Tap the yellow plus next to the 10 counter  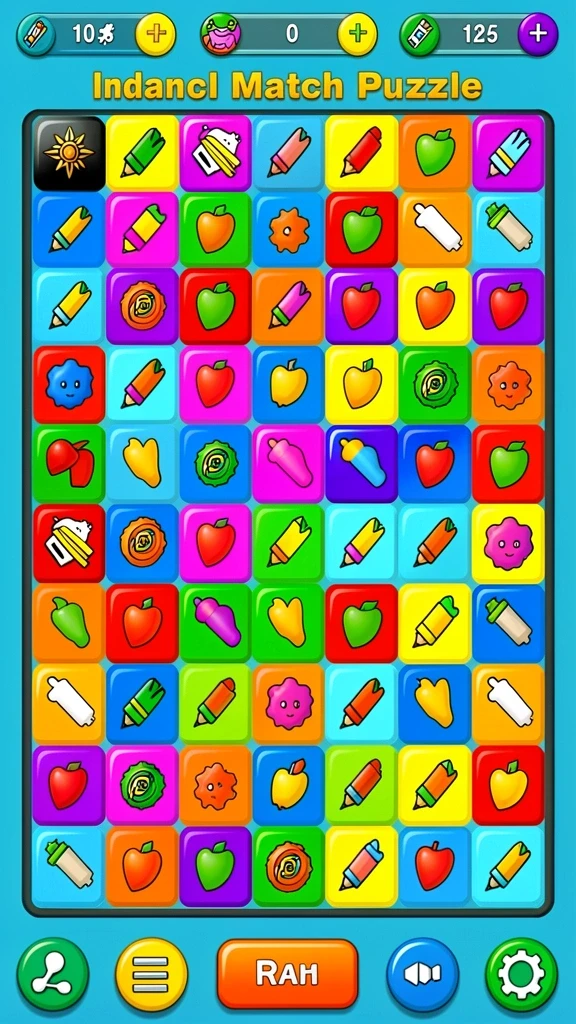pos(155,35)
